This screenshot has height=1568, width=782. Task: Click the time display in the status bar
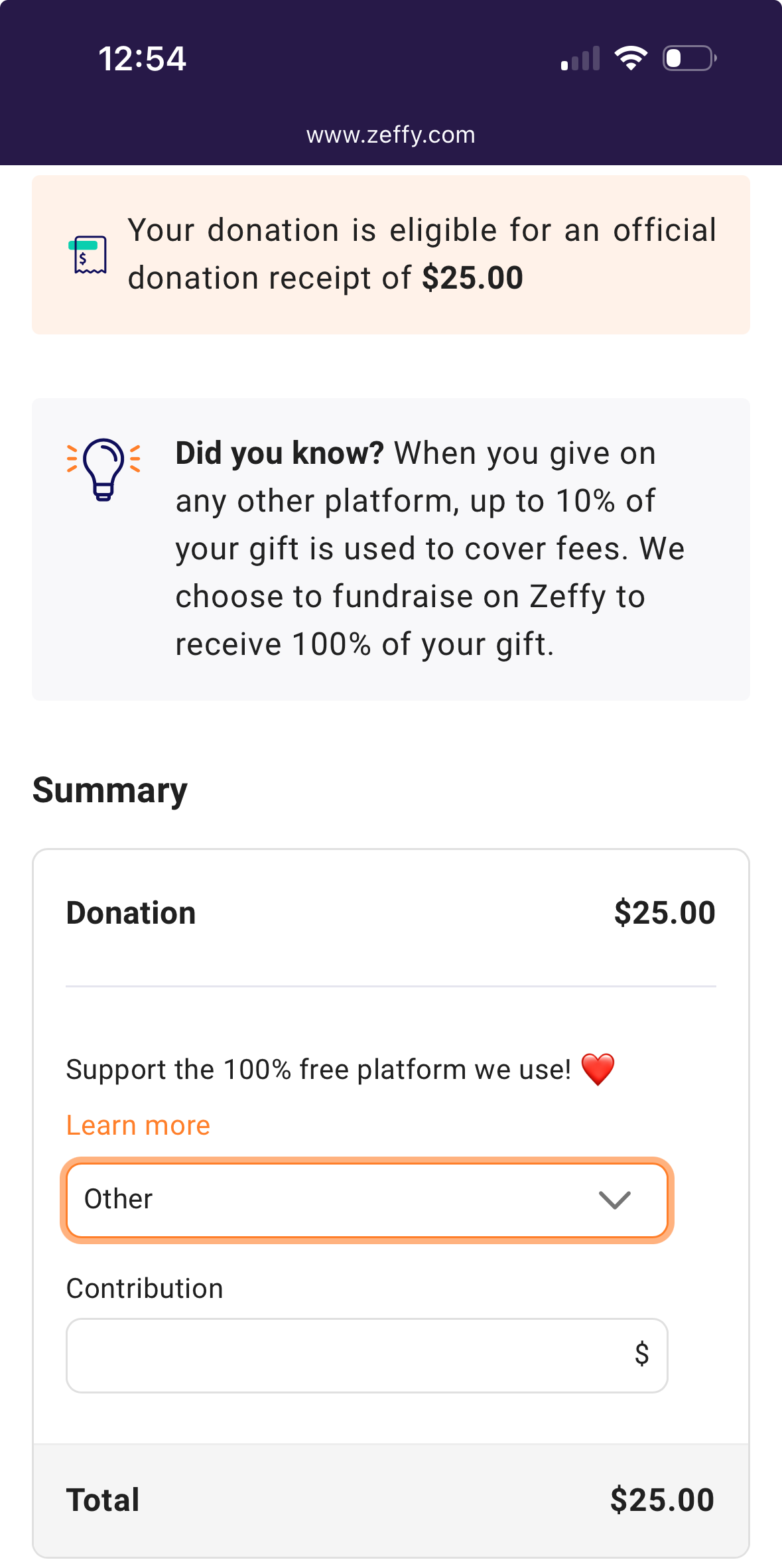point(143,58)
